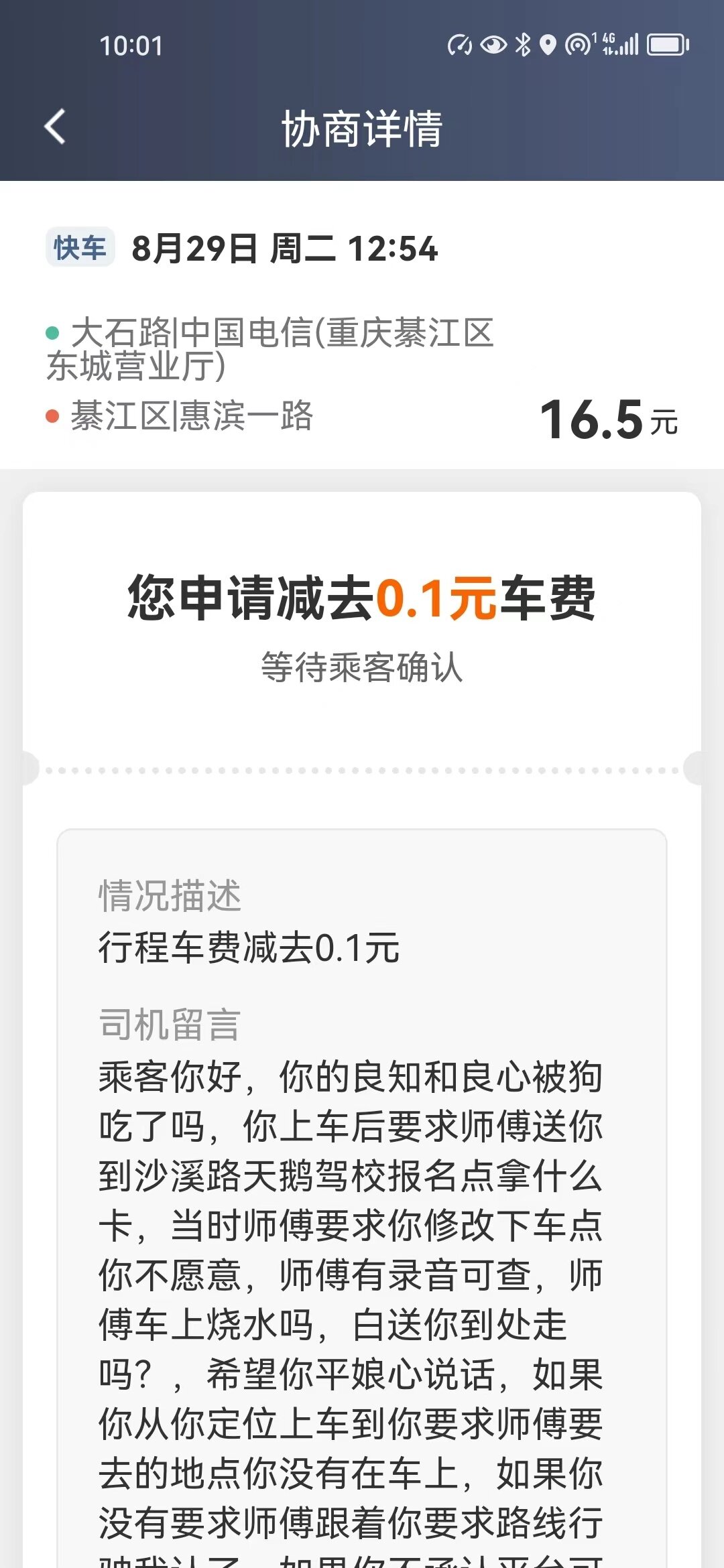
Task: Go back from the 协商详情 page
Action: click(x=56, y=127)
